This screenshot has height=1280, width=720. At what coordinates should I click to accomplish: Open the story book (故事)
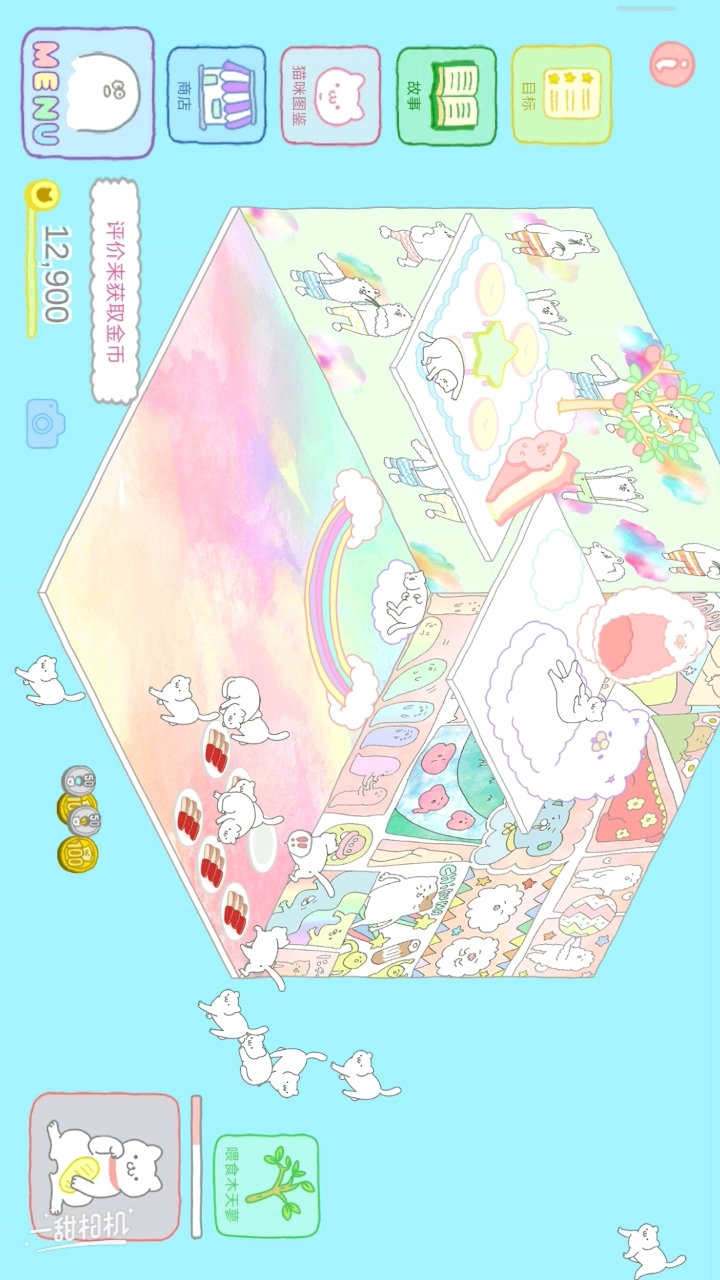click(x=446, y=95)
